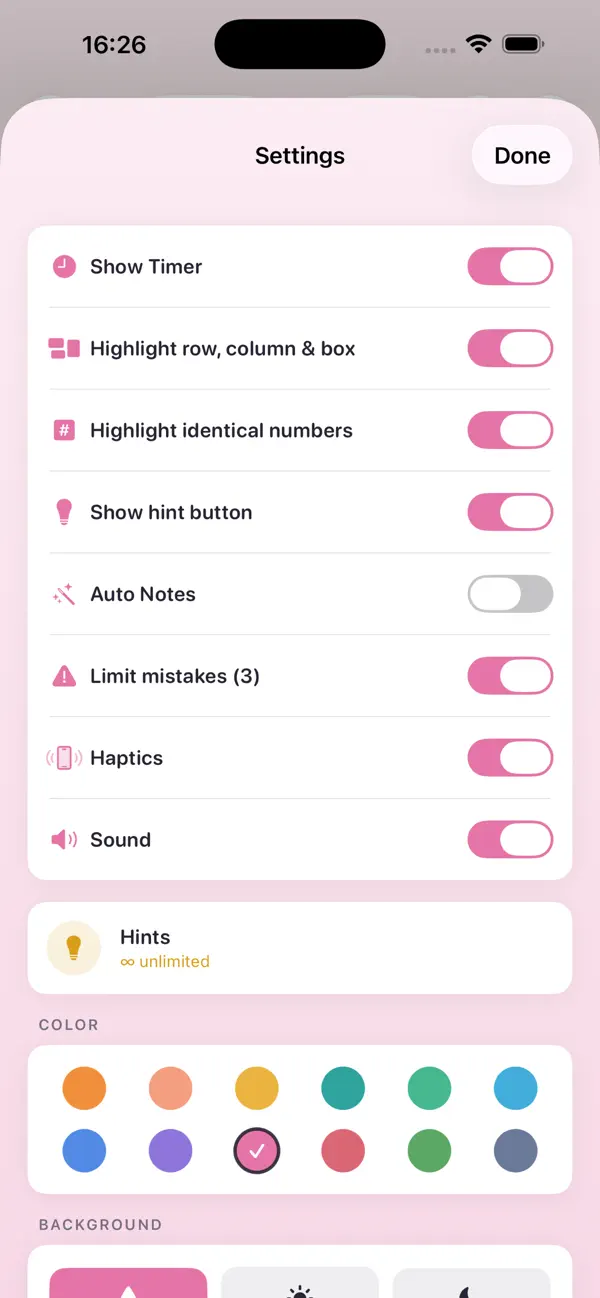The image size is (600, 1298).
Task: Switch to the dark moon background option
Action: pyautogui.click(x=472, y=1283)
